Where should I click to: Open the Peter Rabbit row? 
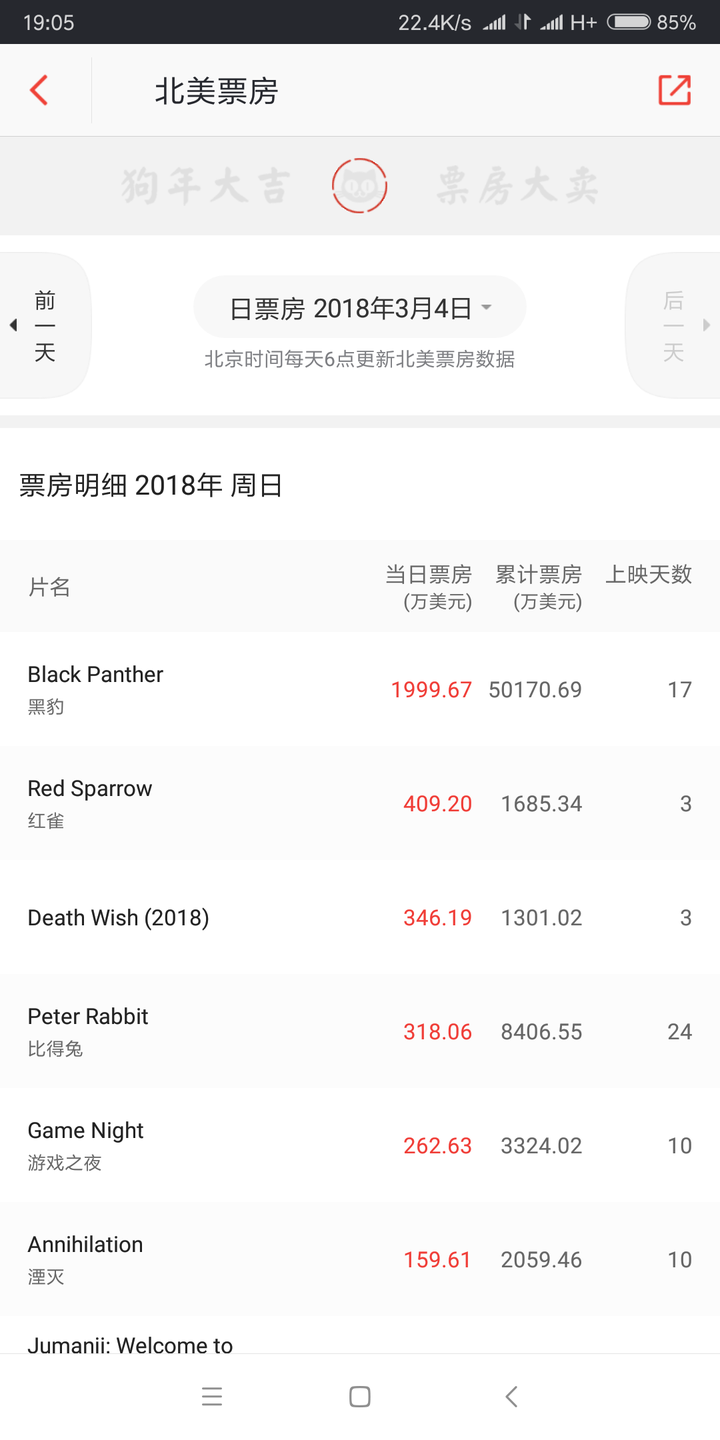360,1031
